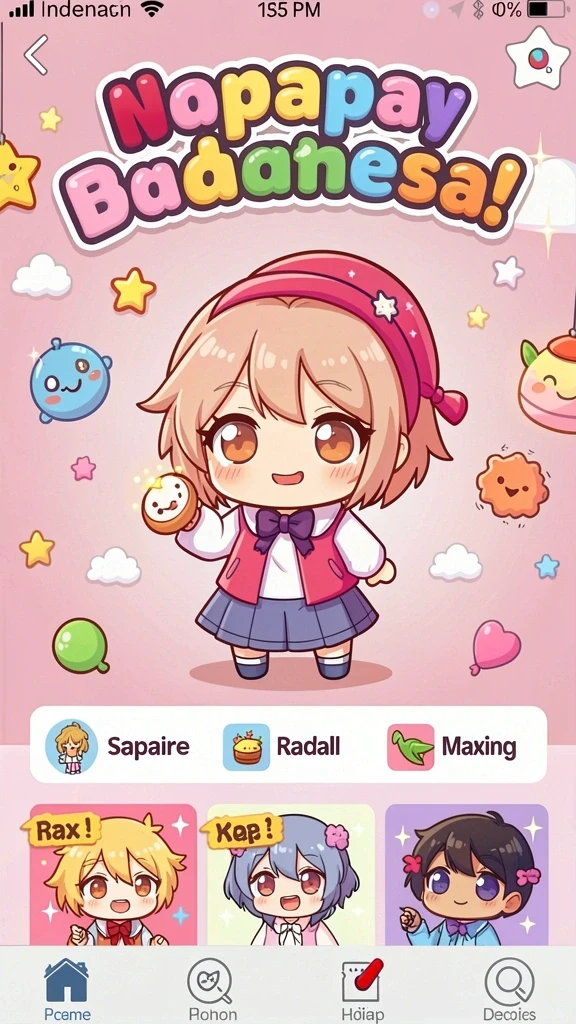Switch to the Decoies tab
The width and height of the screenshot is (576, 1024).
509,988
